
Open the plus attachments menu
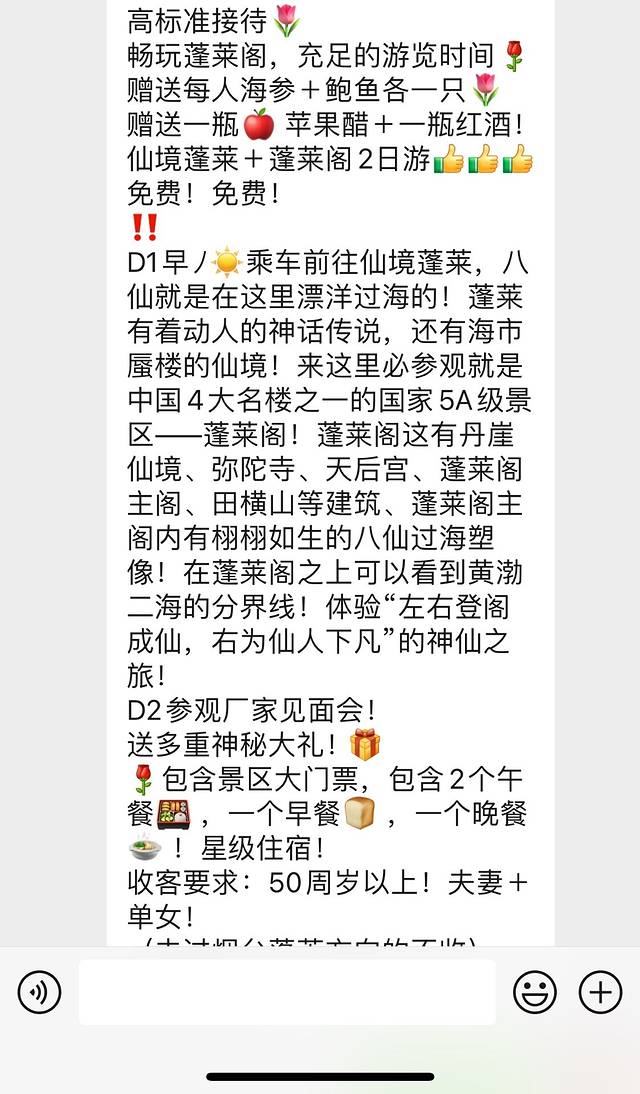(x=600, y=992)
